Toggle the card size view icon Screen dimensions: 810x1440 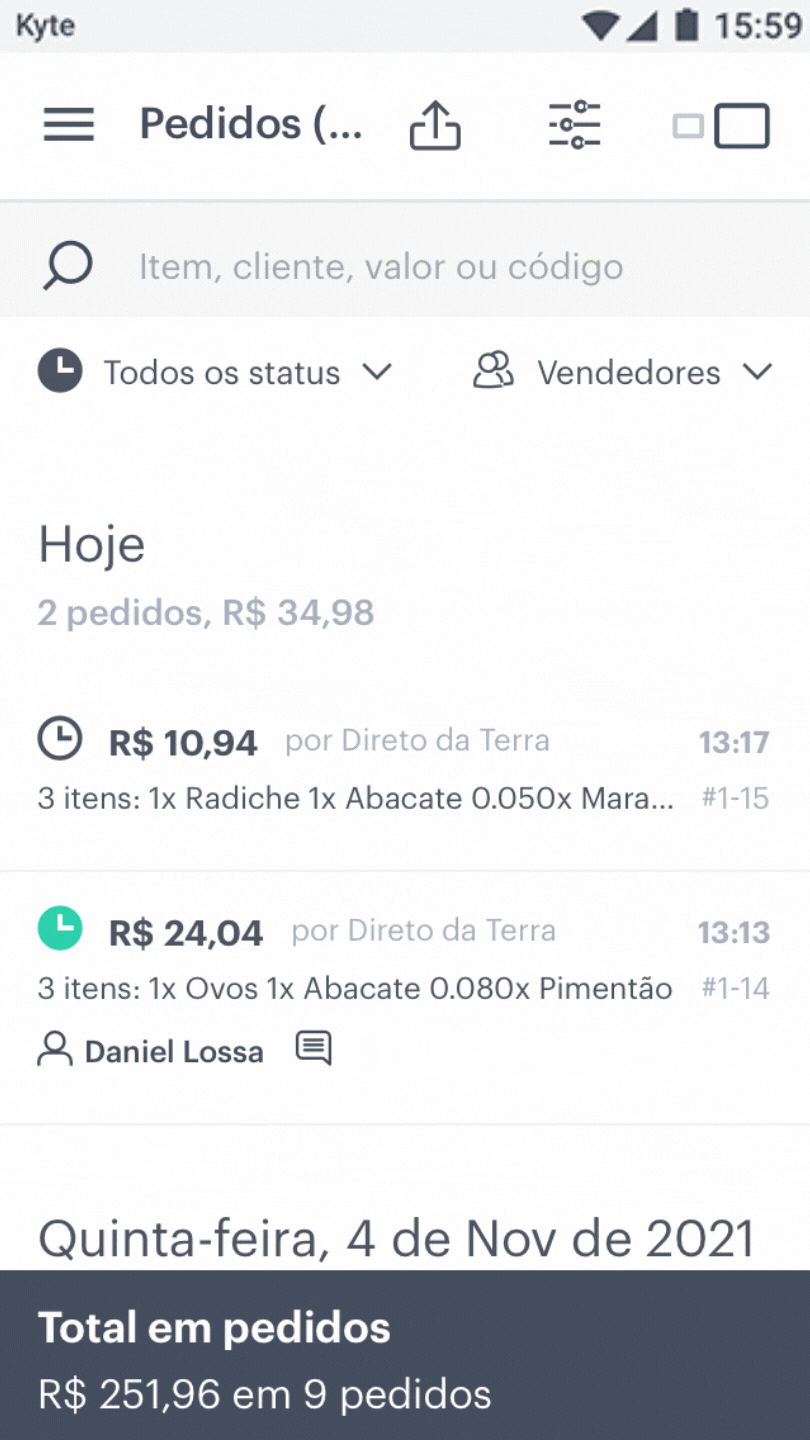(x=721, y=126)
